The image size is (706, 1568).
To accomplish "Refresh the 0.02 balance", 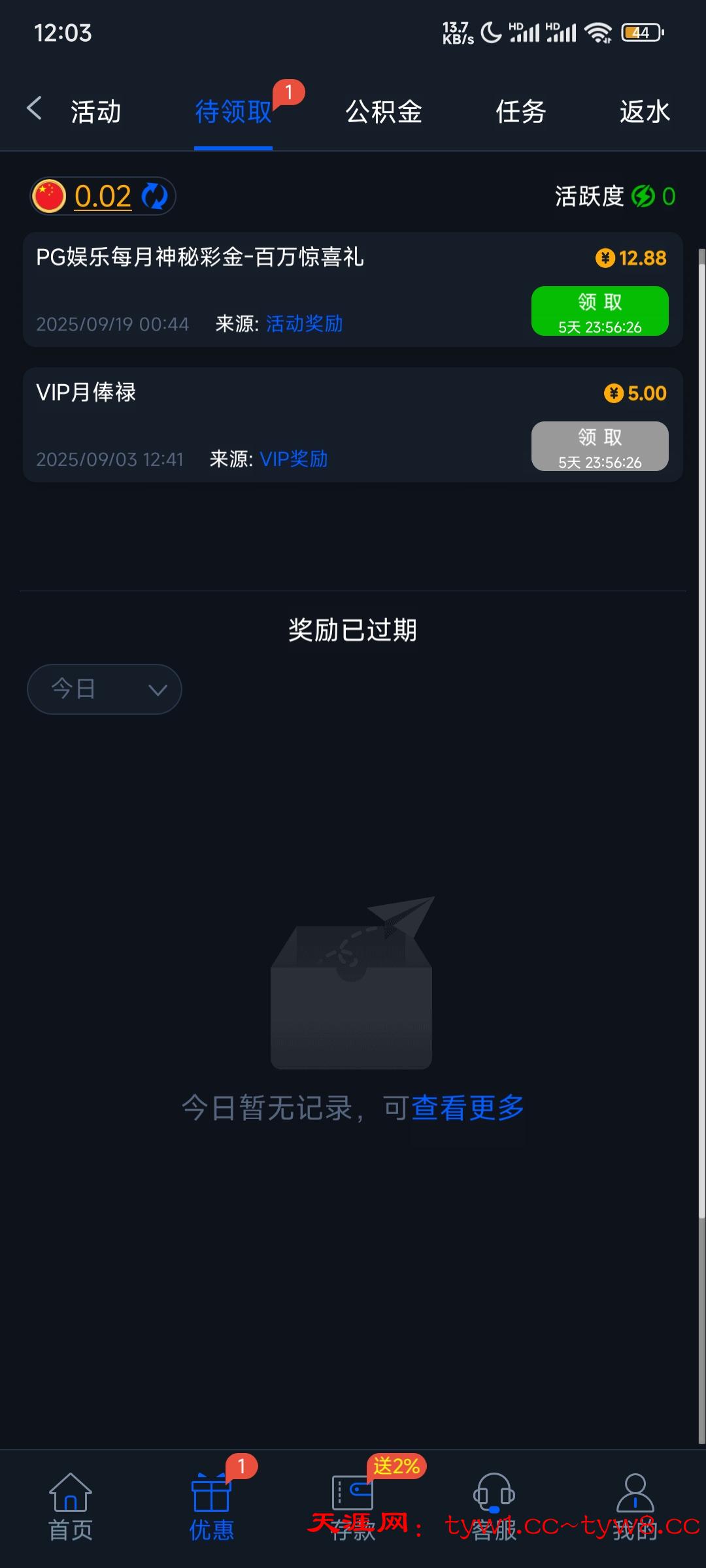I will tap(155, 196).
